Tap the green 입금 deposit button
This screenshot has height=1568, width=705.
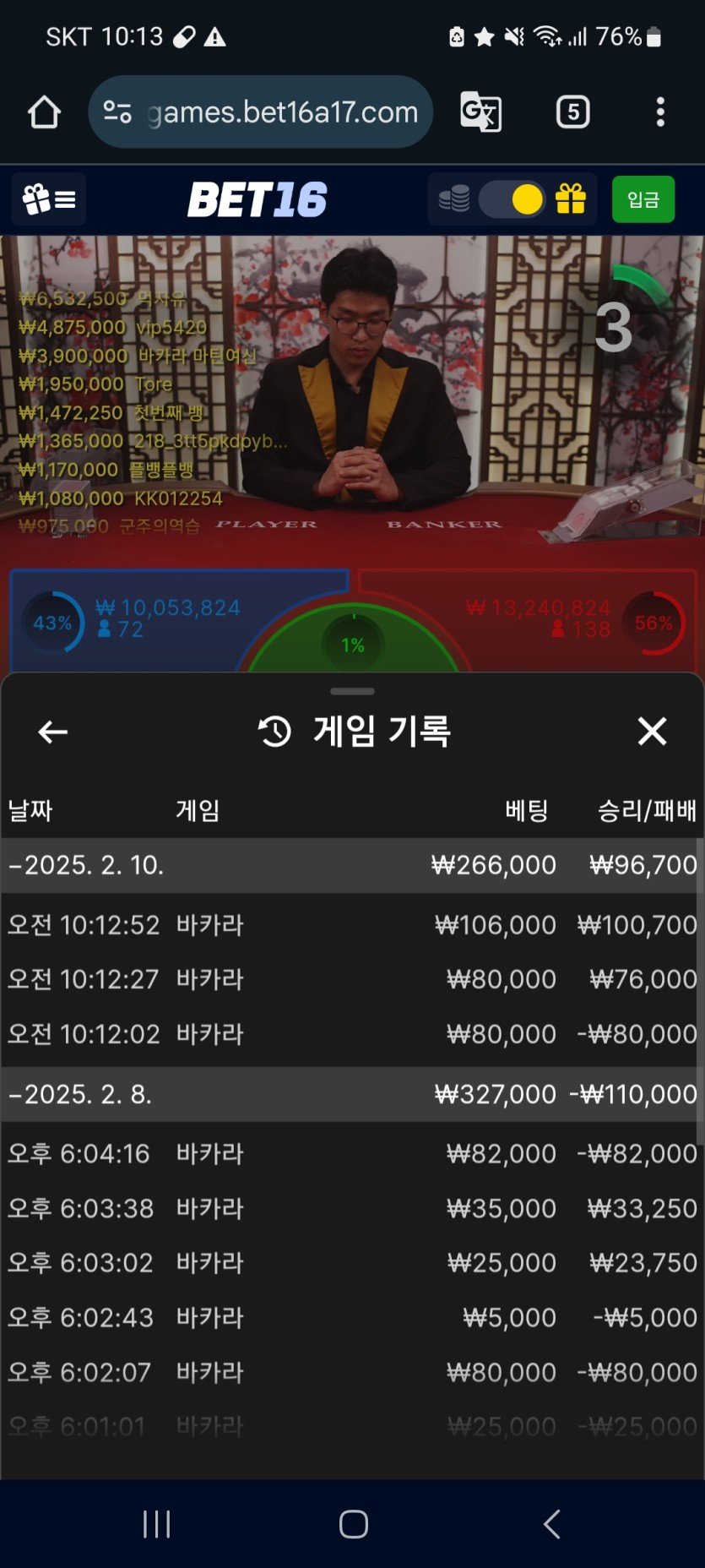(643, 199)
